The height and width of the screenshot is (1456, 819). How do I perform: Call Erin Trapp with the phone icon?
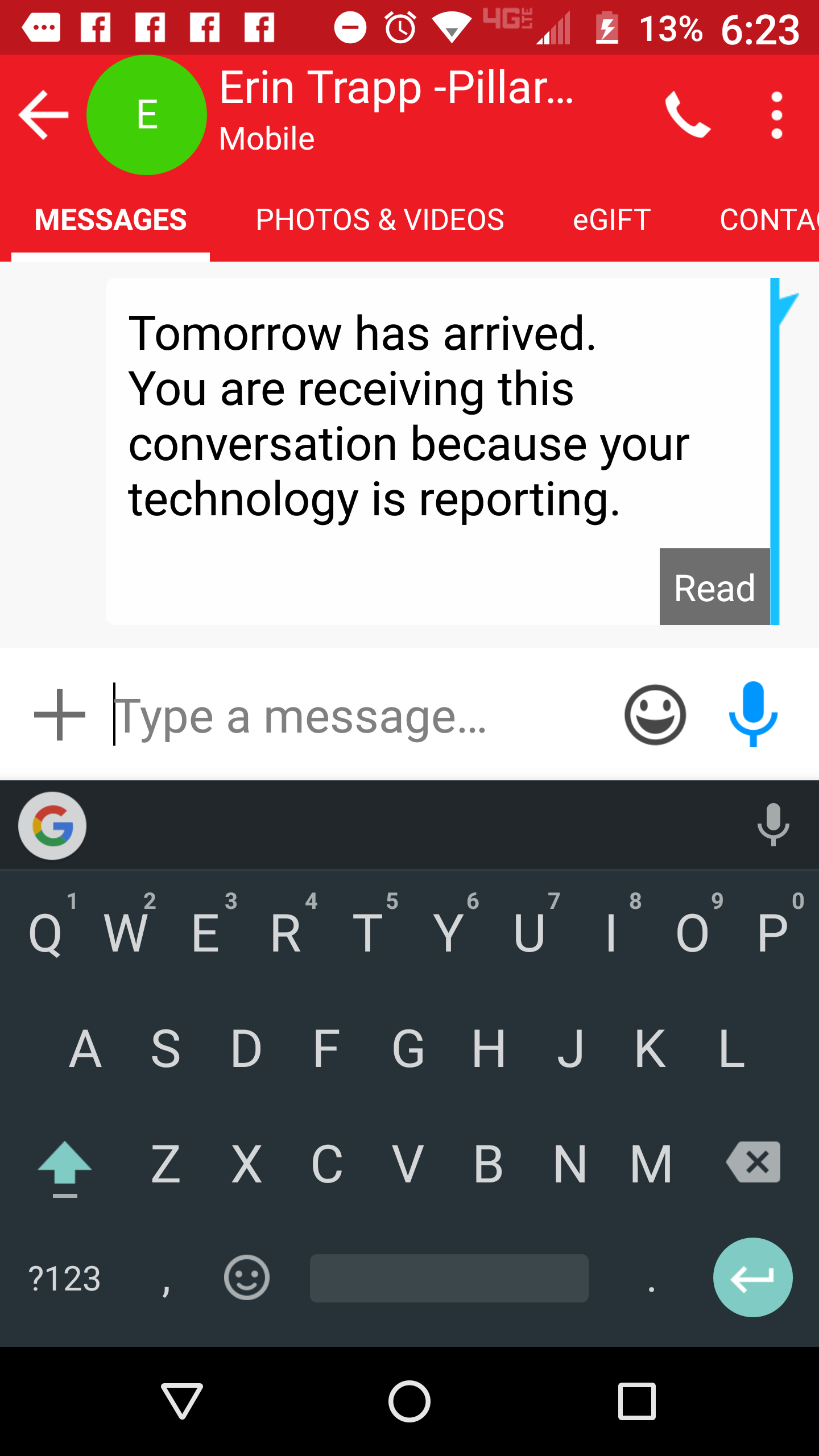[687, 115]
